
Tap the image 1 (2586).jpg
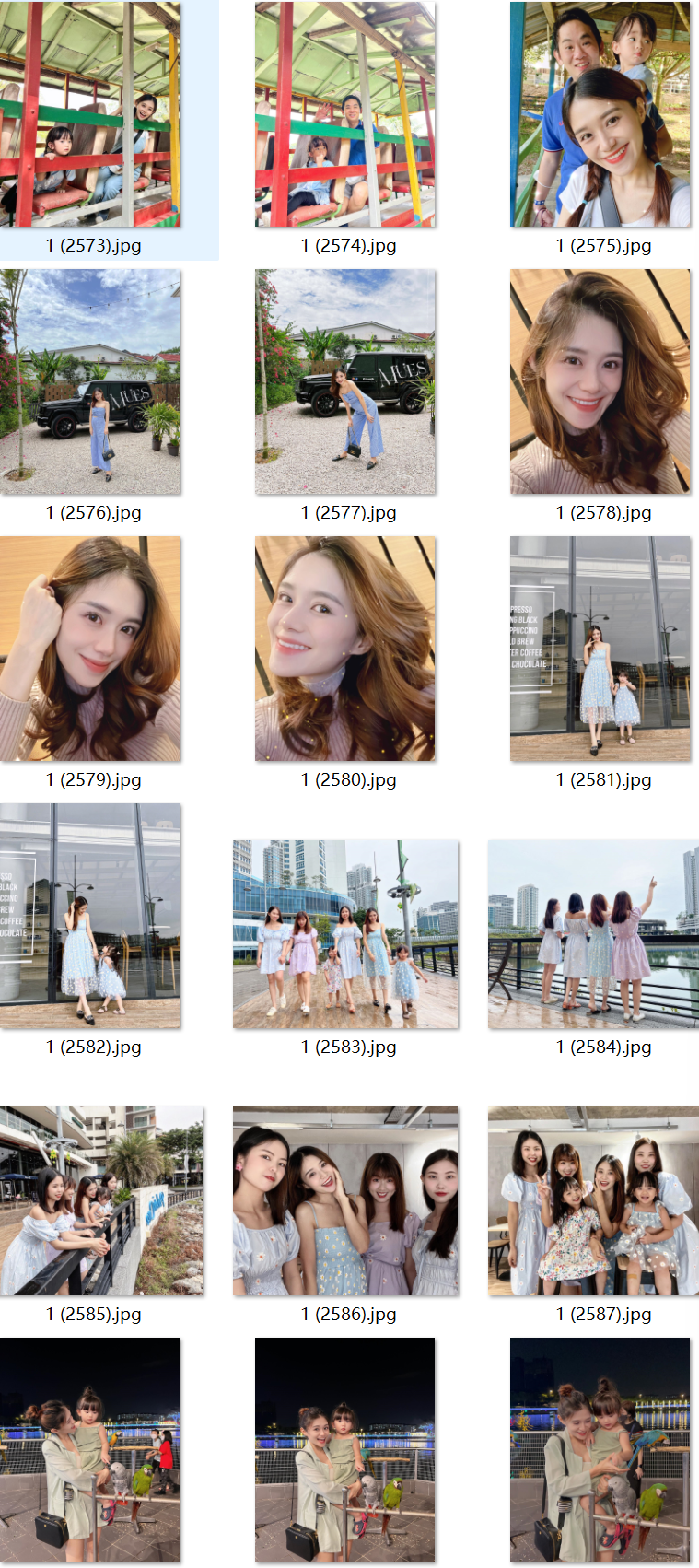345,1201
